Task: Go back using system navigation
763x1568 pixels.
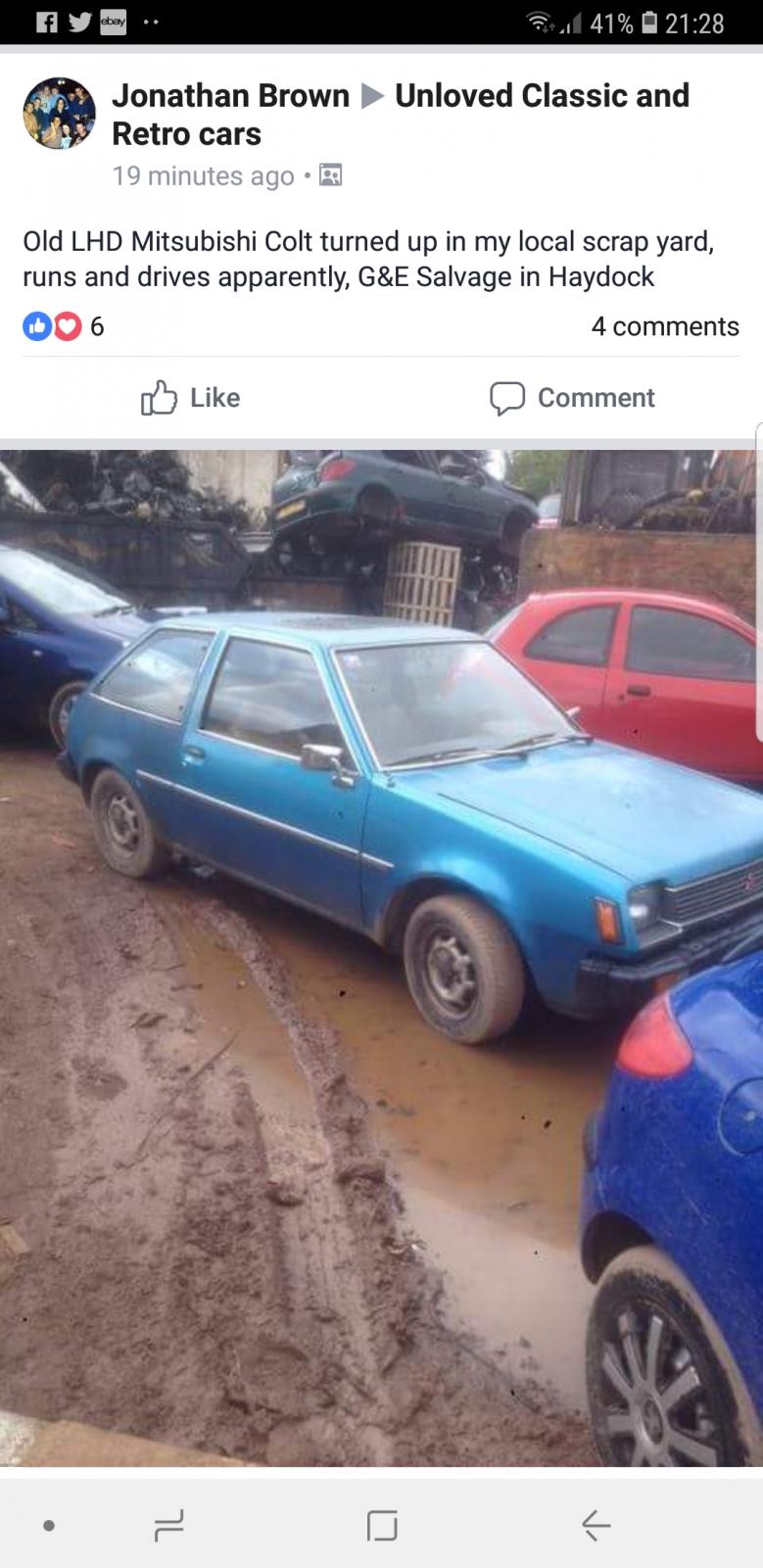Action: click(596, 1525)
